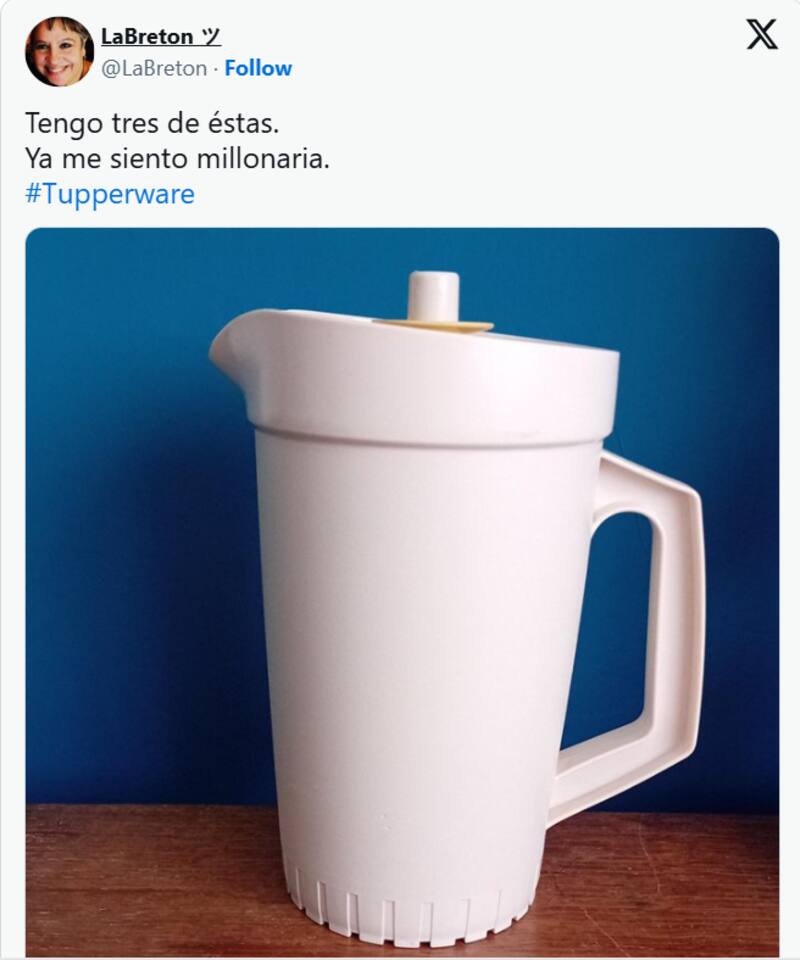The width and height of the screenshot is (800, 960).
Task: Visit the @LaBreton handle
Action: [154, 68]
